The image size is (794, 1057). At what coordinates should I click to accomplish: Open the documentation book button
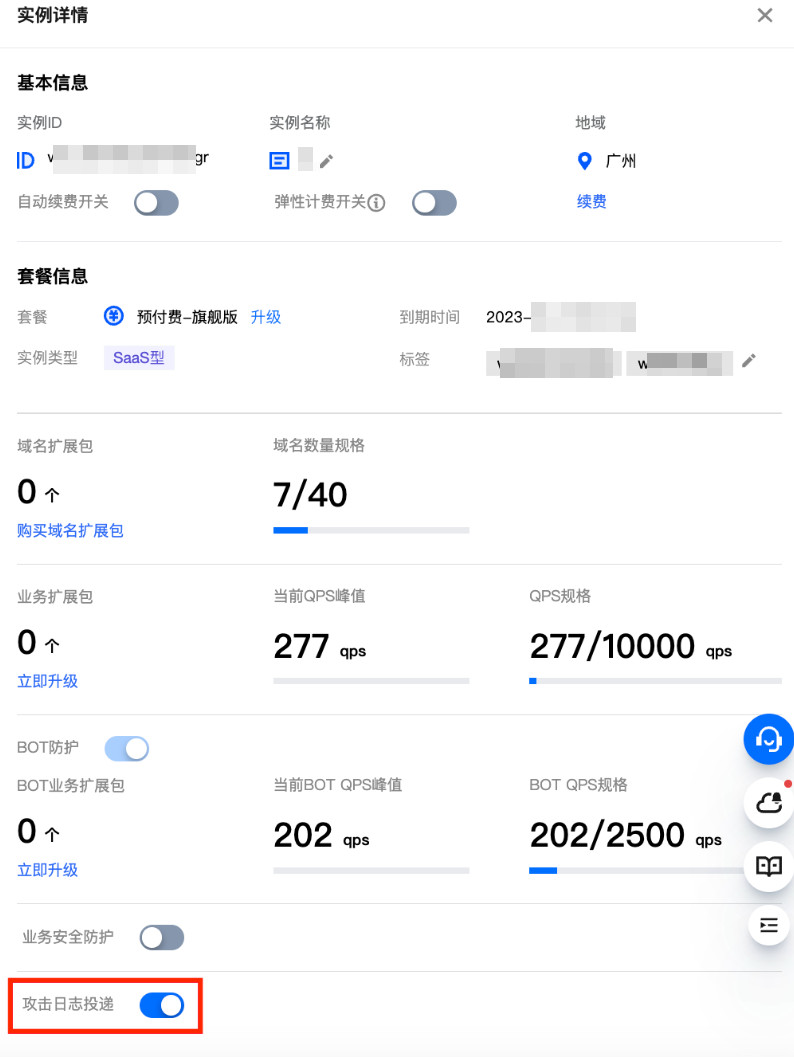(768, 866)
